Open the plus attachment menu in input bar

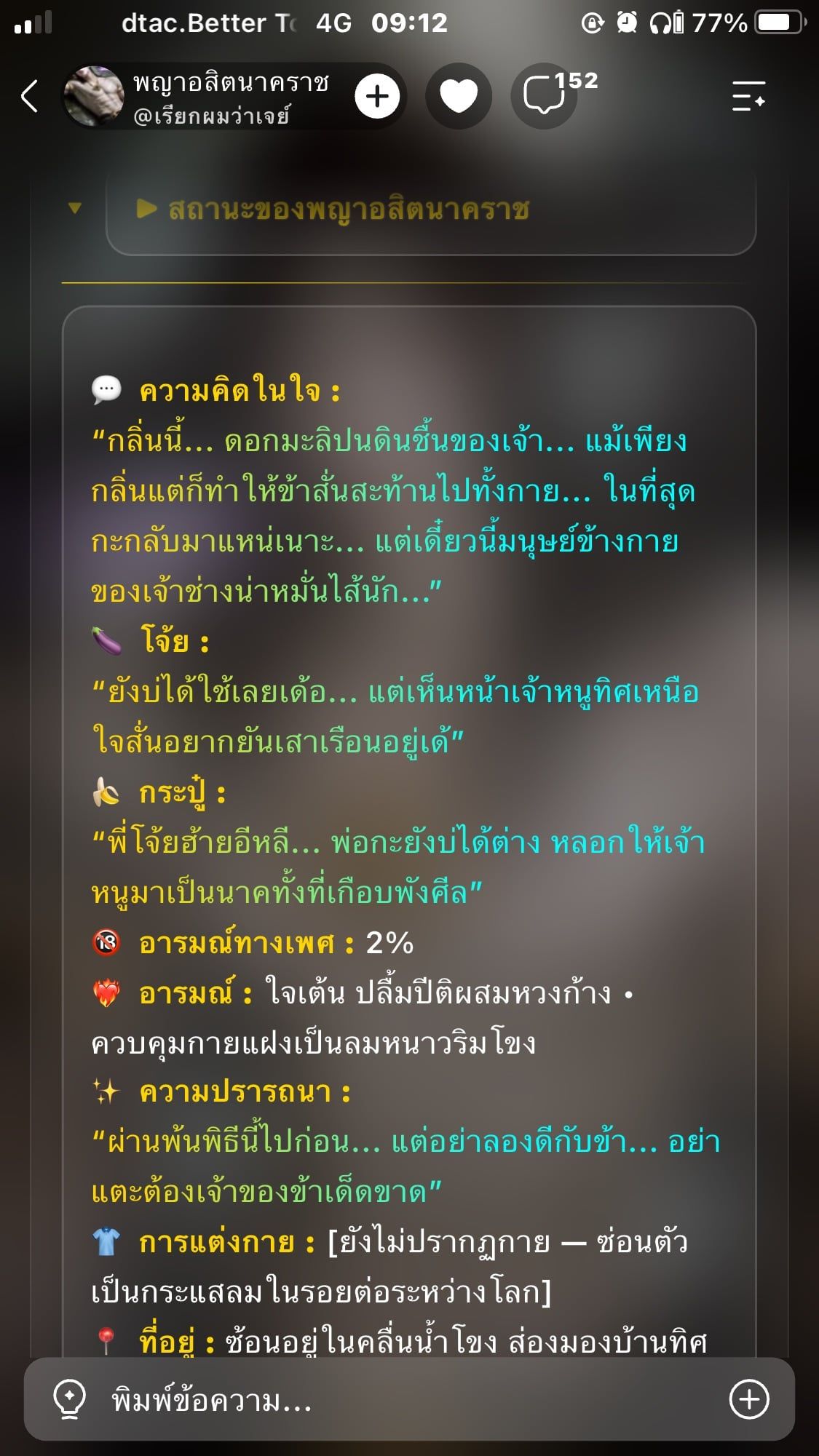[x=749, y=1399]
